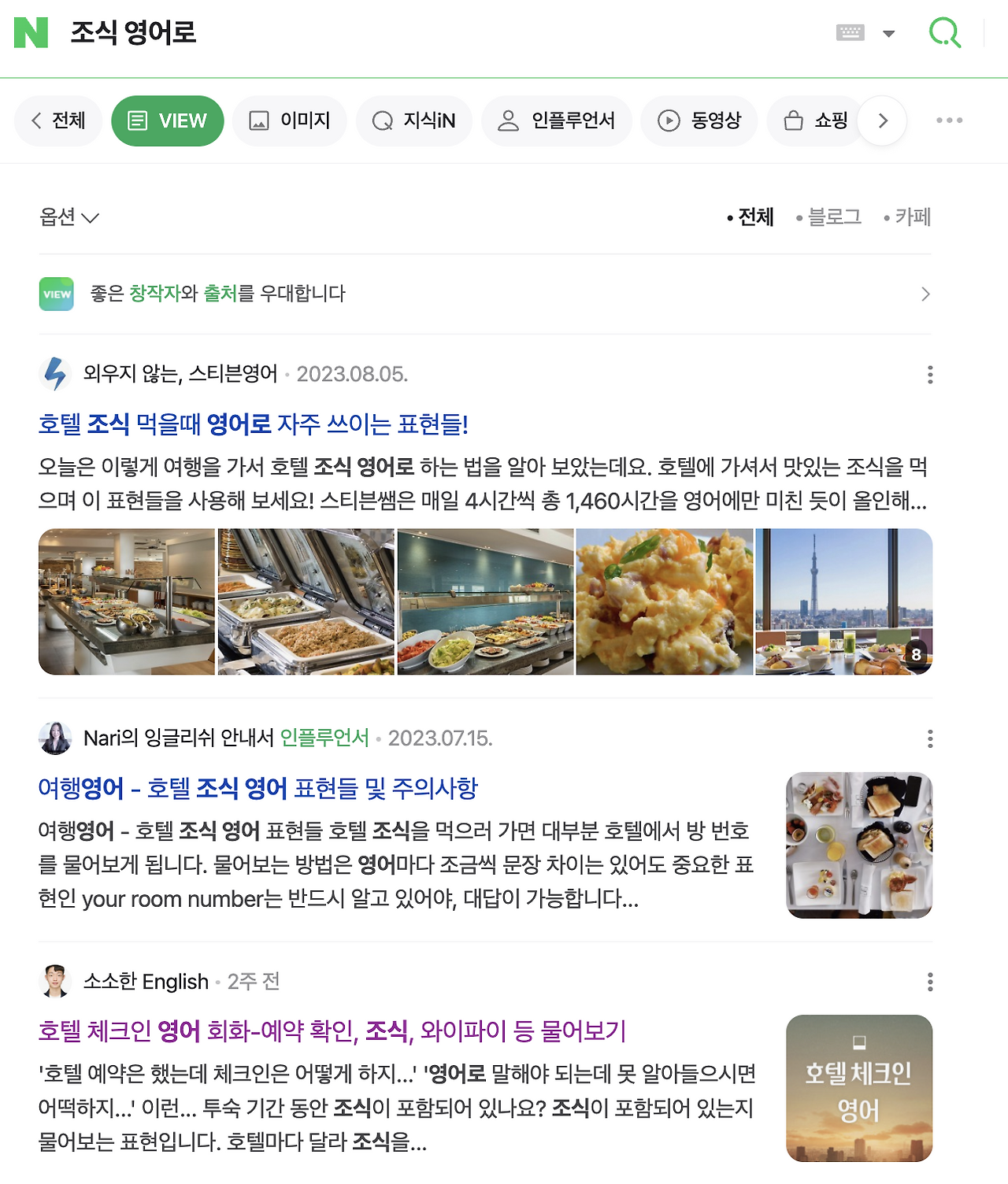Click the right chevron to reveal more tabs

point(882,120)
